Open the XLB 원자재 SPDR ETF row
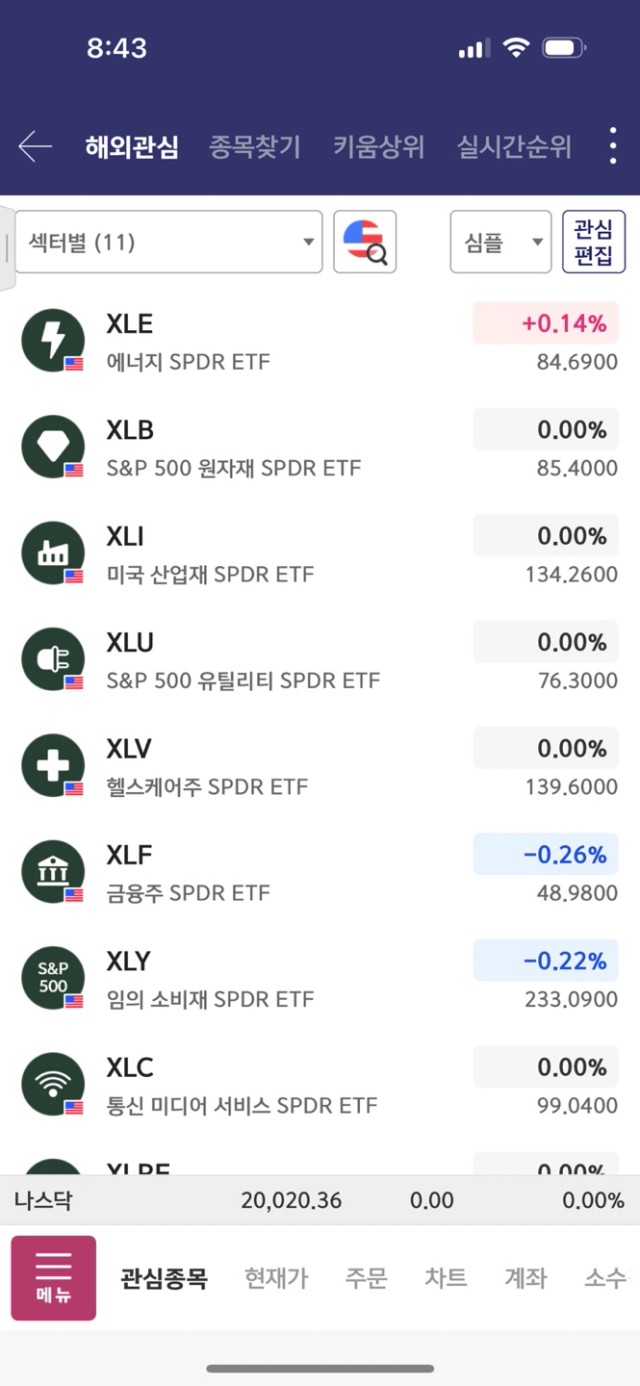The width and height of the screenshot is (640, 1386). click(x=320, y=447)
